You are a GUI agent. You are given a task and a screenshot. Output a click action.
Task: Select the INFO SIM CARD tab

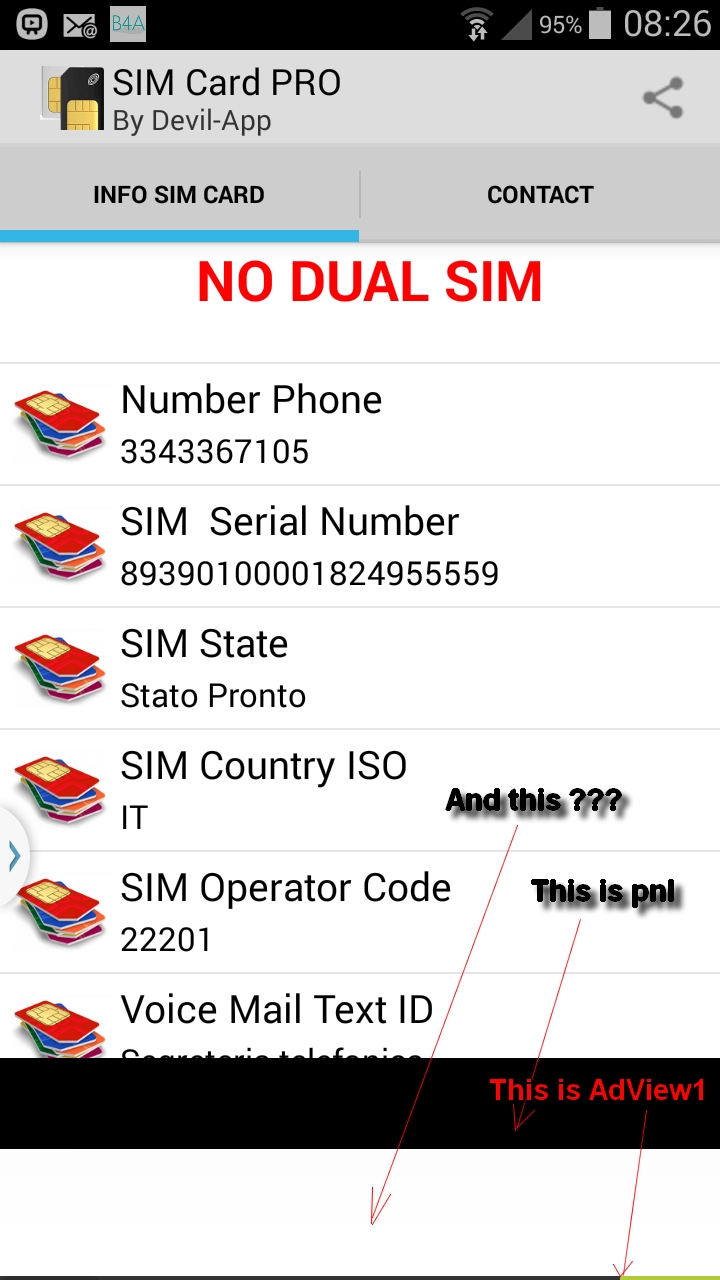(x=179, y=195)
